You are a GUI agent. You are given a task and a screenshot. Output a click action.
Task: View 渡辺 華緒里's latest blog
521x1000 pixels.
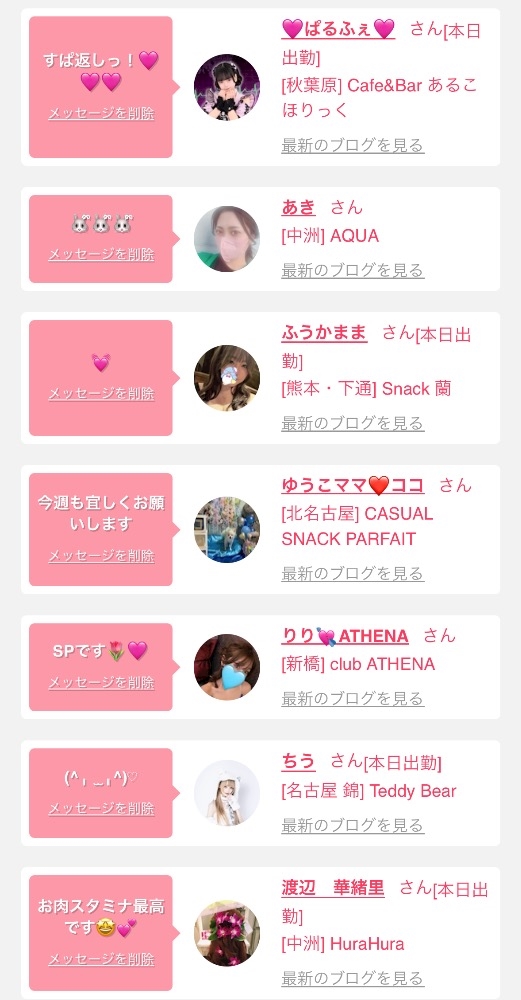click(353, 978)
